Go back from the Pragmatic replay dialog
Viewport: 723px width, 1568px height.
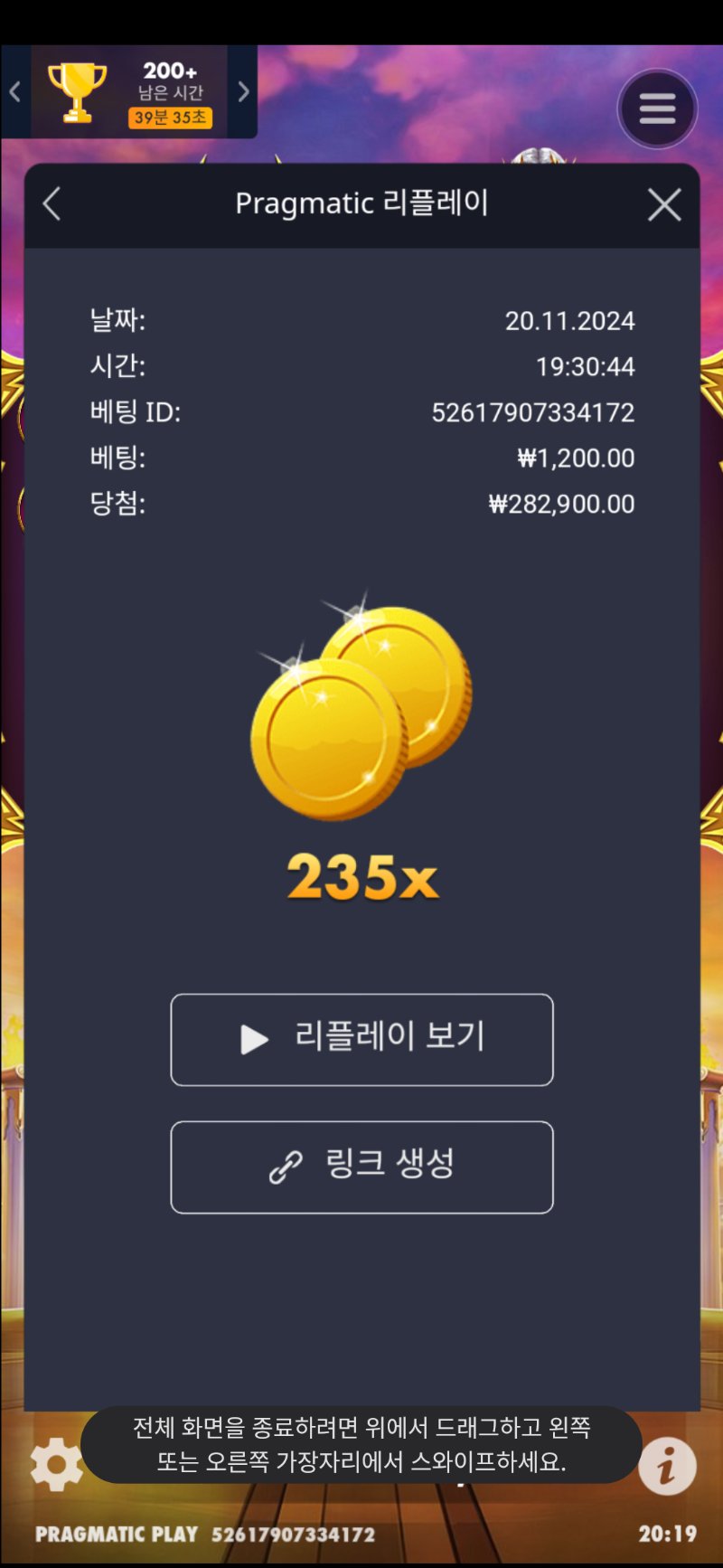coord(52,204)
